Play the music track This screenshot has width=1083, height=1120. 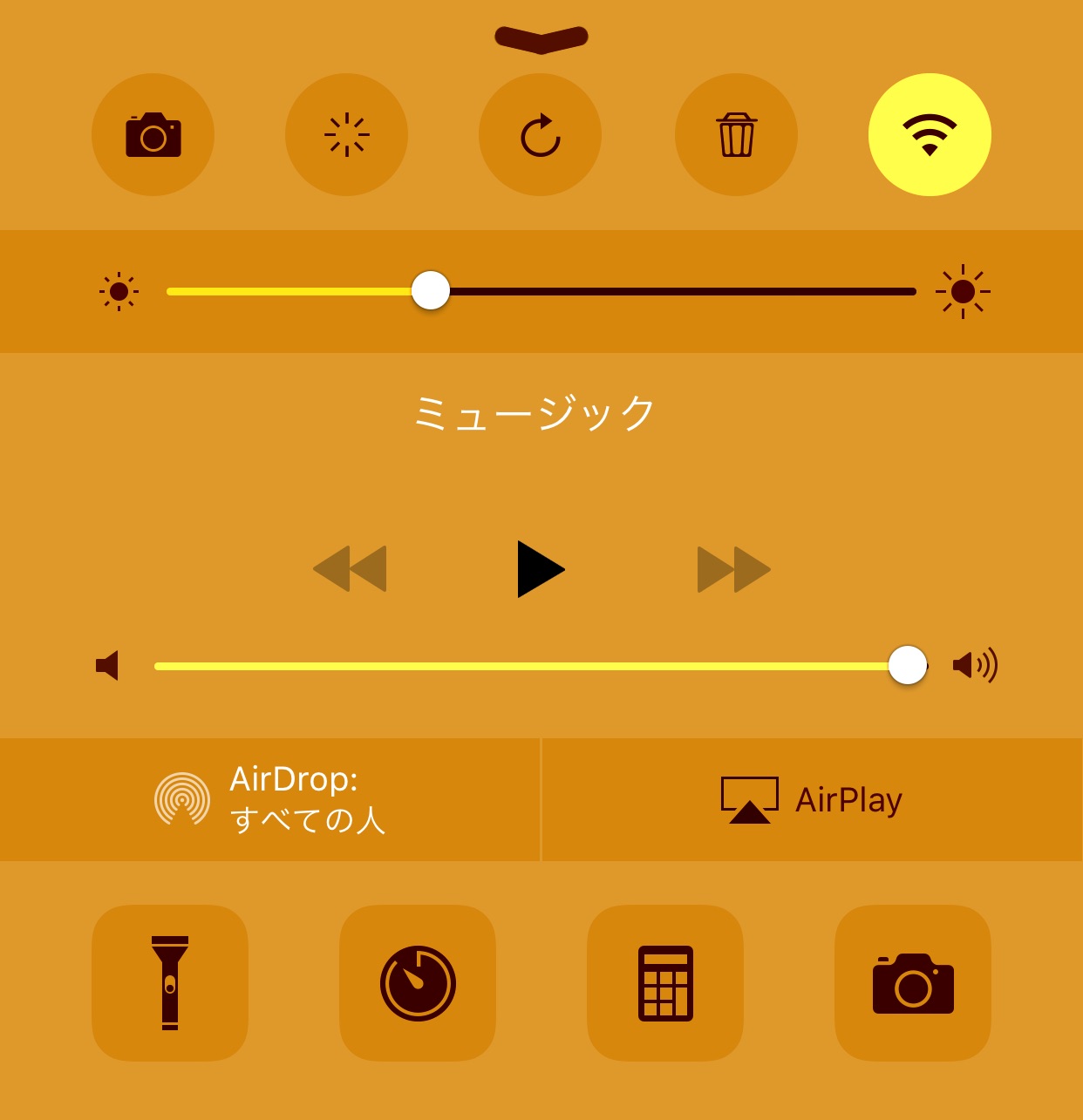click(541, 569)
